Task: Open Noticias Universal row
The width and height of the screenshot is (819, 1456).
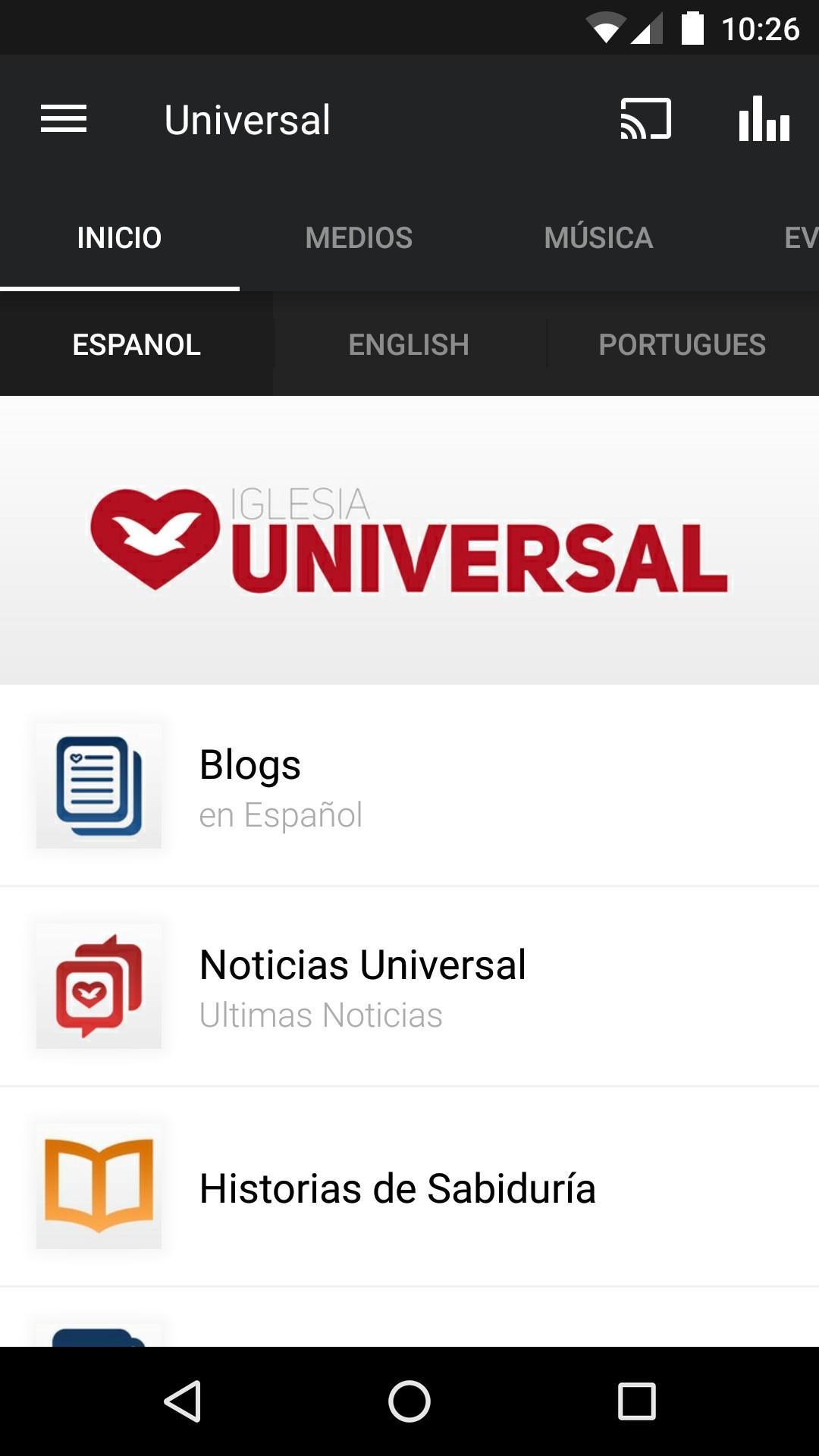Action: [x=409, y=986]
